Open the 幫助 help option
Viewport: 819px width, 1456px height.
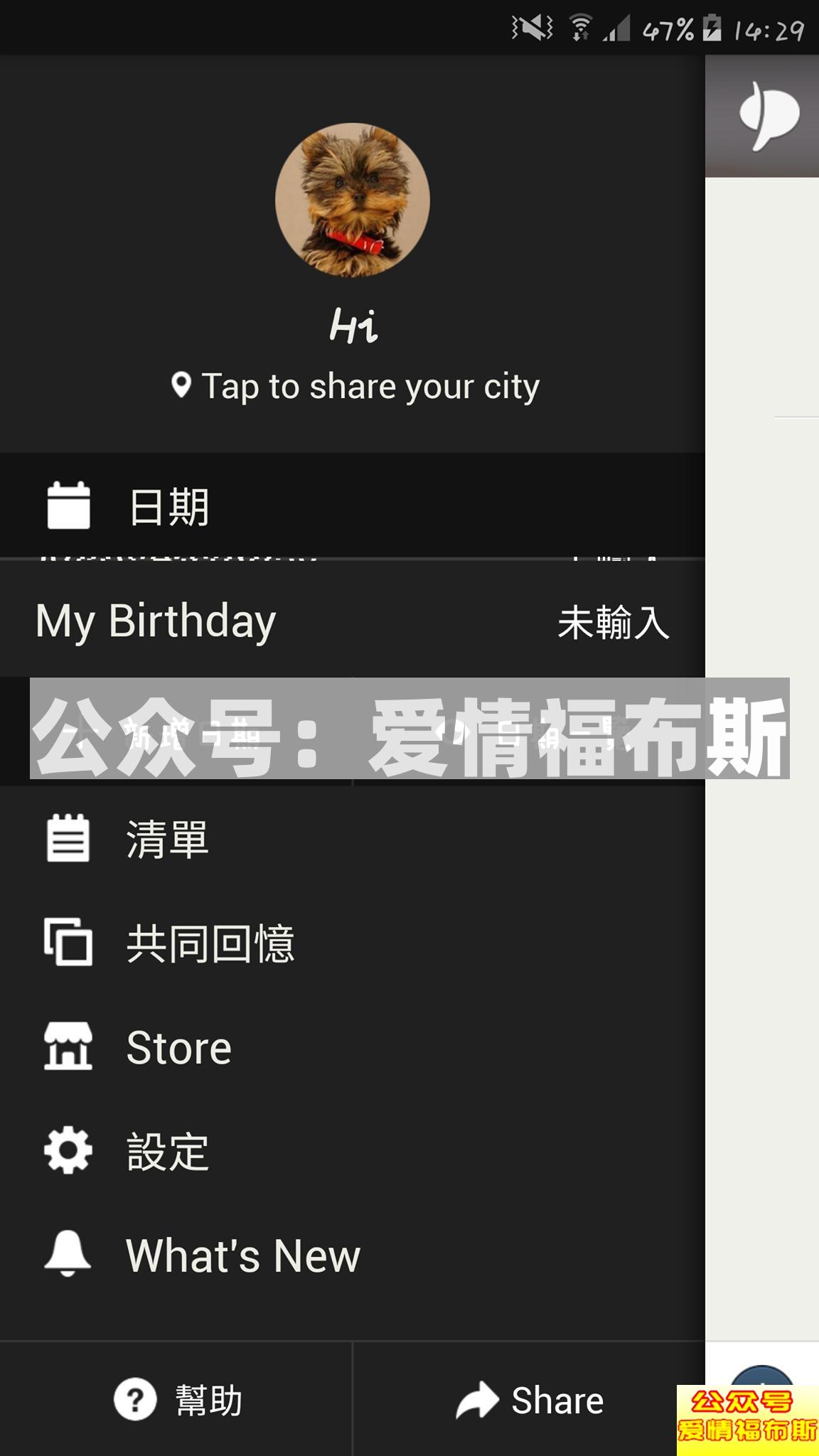[208, 1398]
